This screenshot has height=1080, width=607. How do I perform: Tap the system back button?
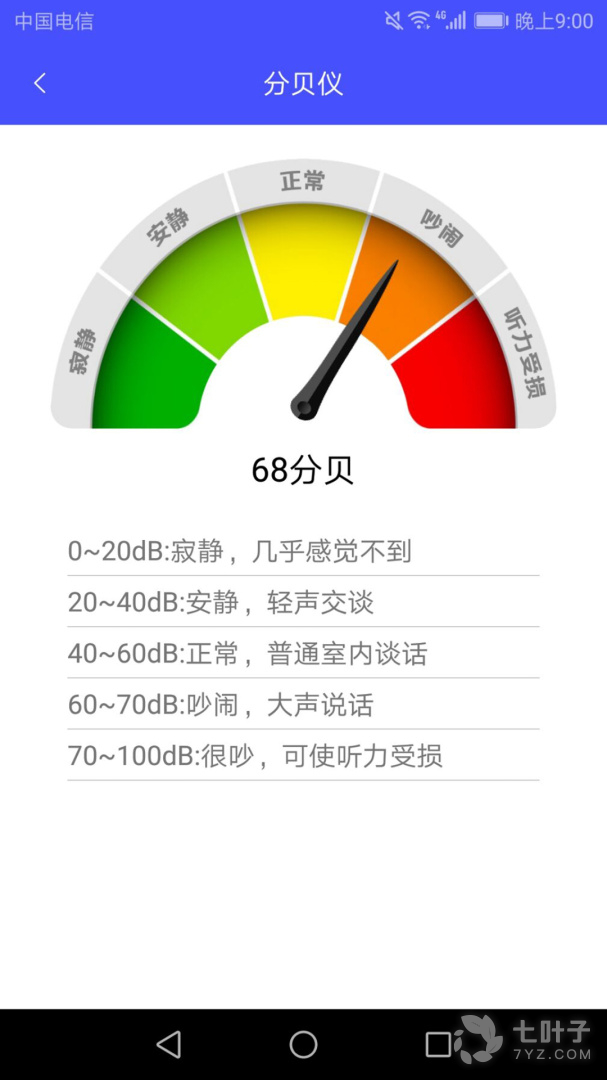(169, 1045)
